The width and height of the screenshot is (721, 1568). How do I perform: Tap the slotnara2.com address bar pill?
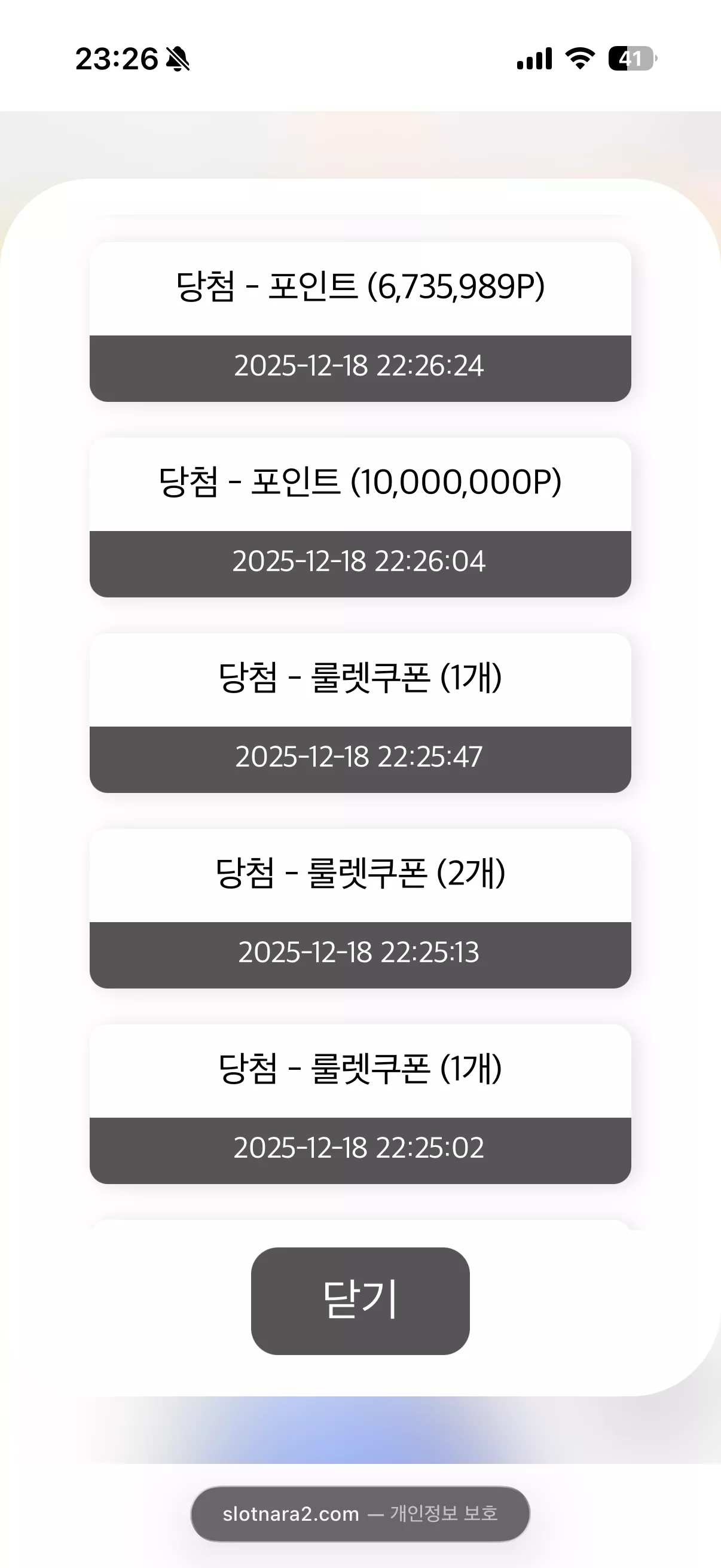[360, 1513]
